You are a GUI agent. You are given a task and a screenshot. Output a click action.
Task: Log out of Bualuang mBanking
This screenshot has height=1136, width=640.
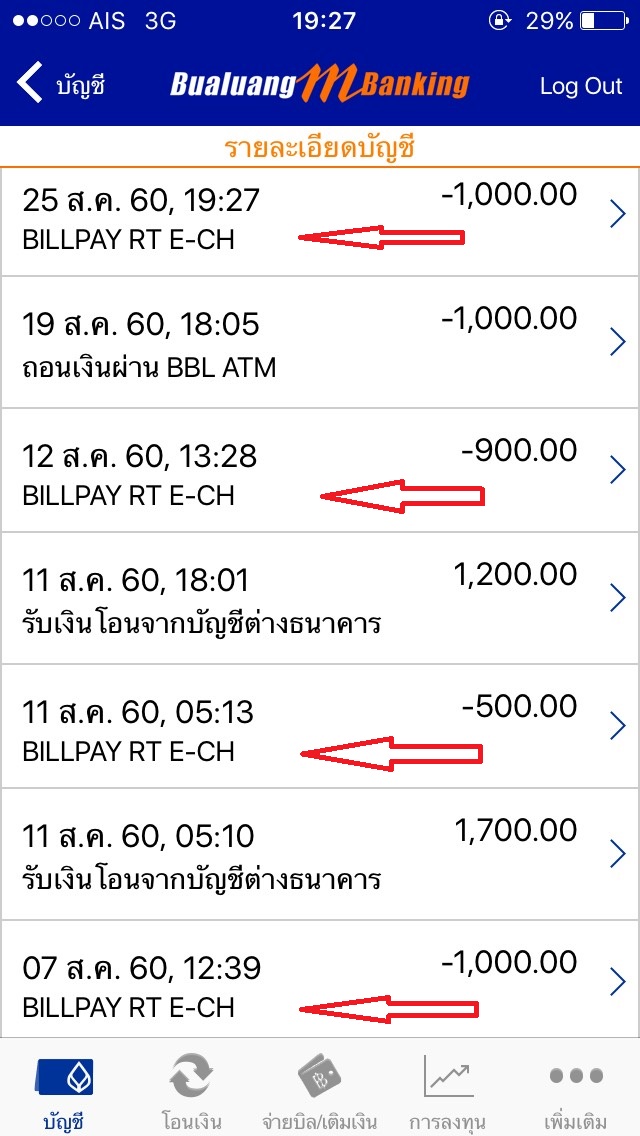[x=581, y=85]
